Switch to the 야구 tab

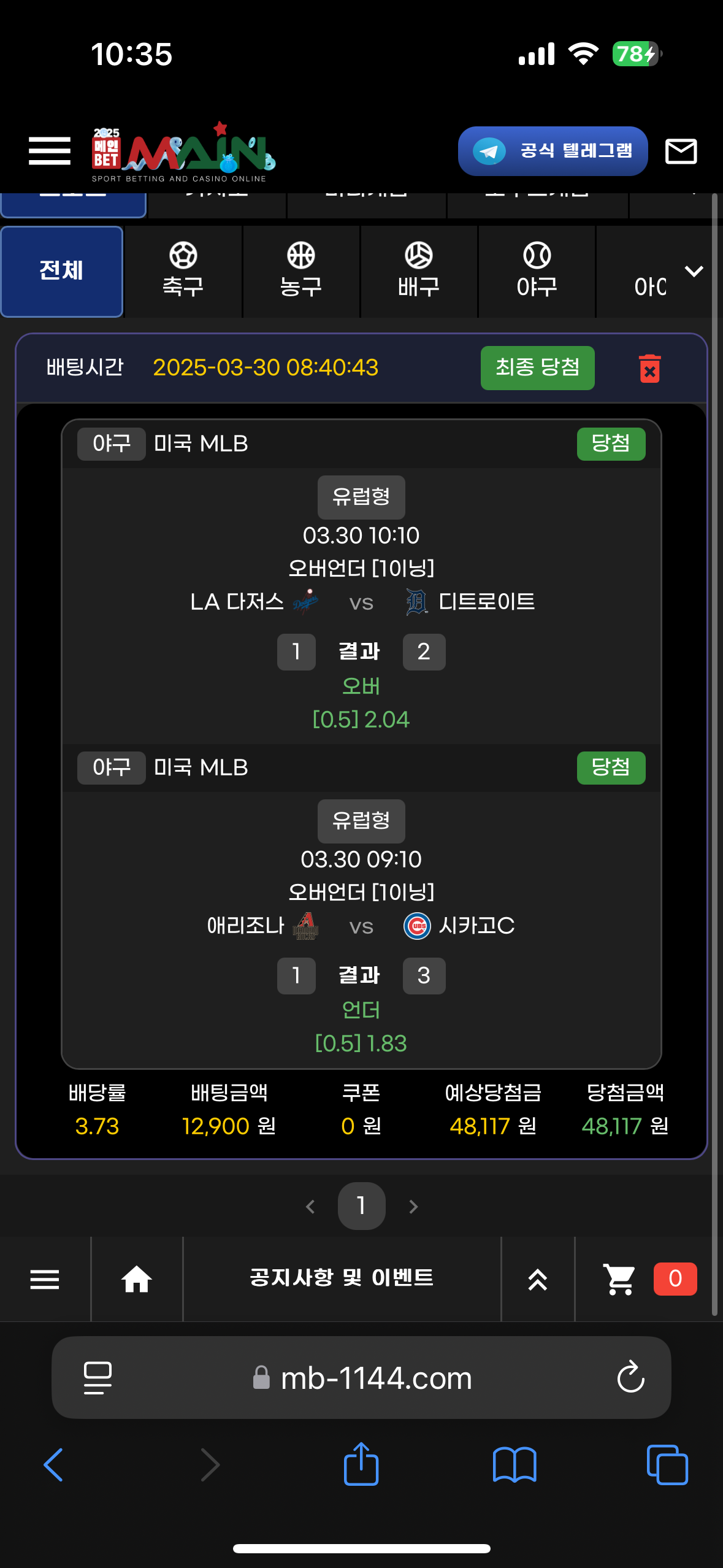click(x=537, y=271)
